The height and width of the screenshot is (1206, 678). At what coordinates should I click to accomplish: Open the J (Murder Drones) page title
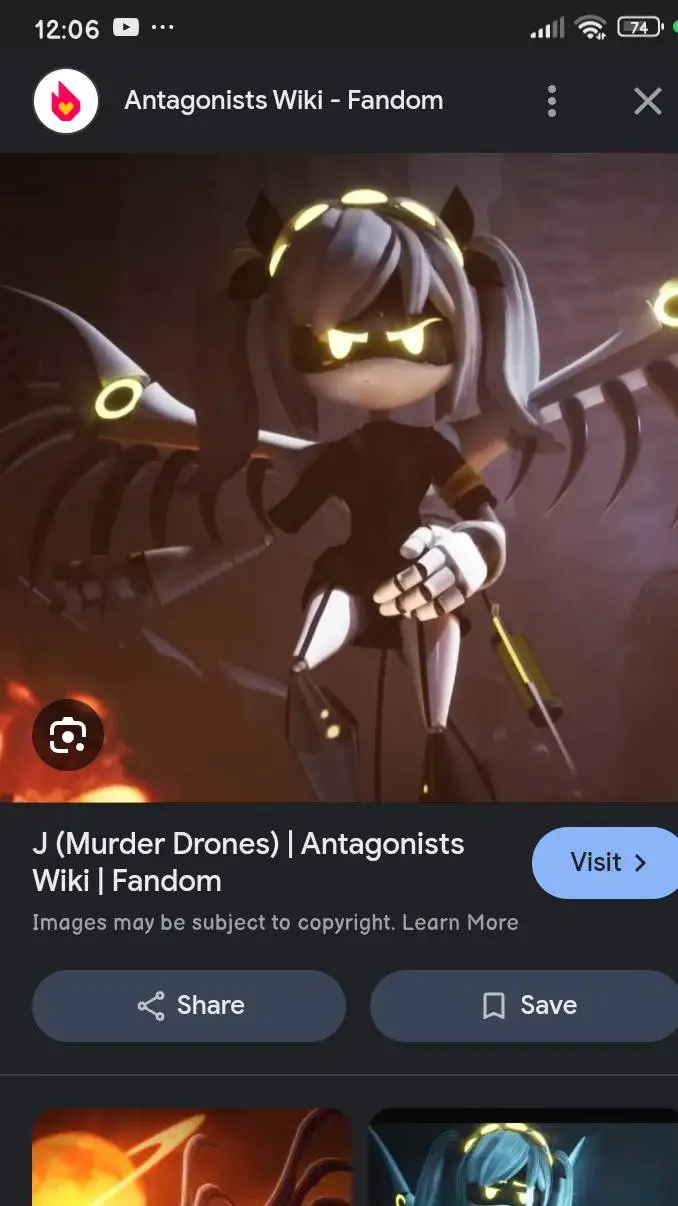point(248,862)
